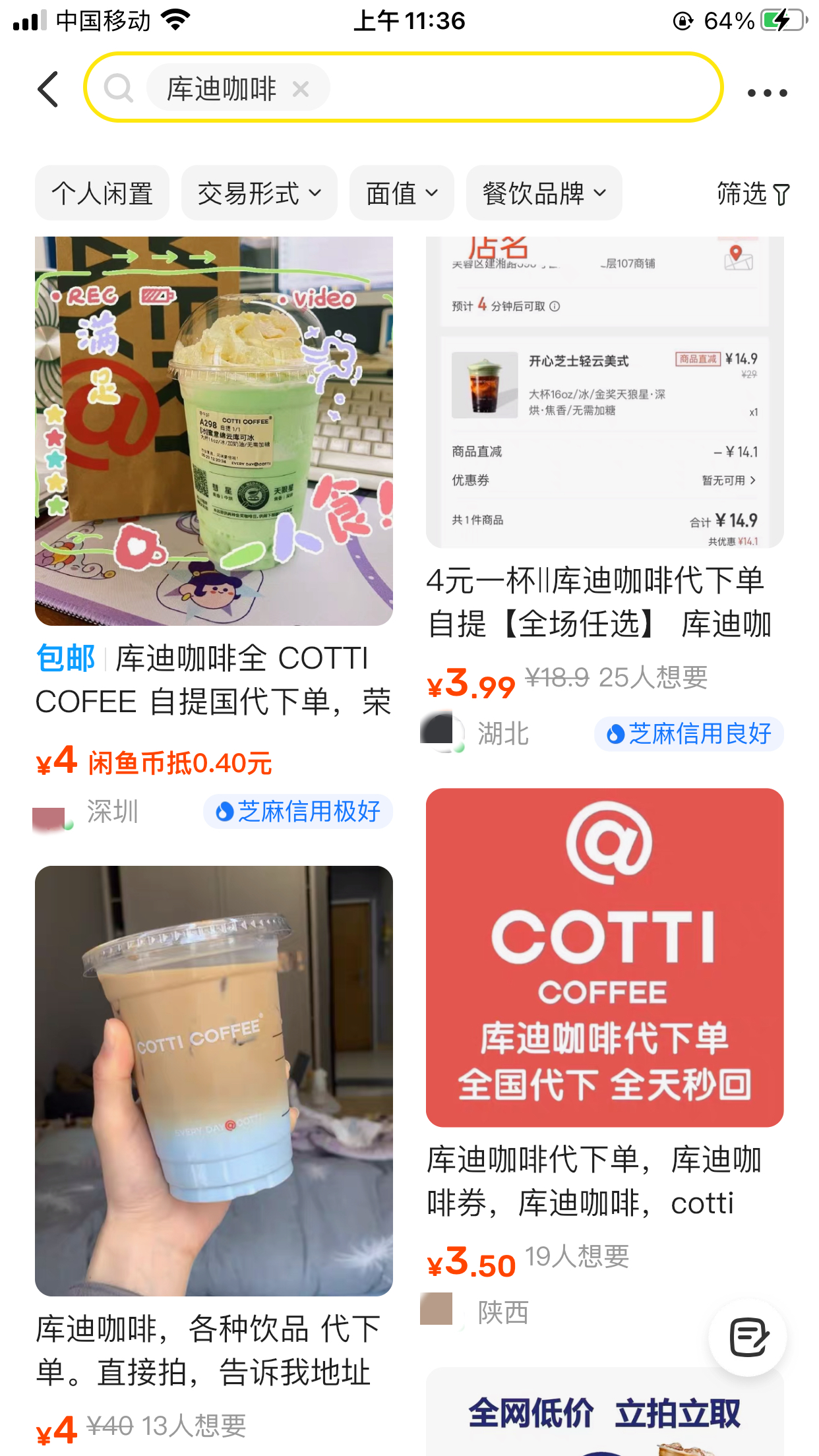Clear the 库迪咖啡 search keyword

[301, 88]
